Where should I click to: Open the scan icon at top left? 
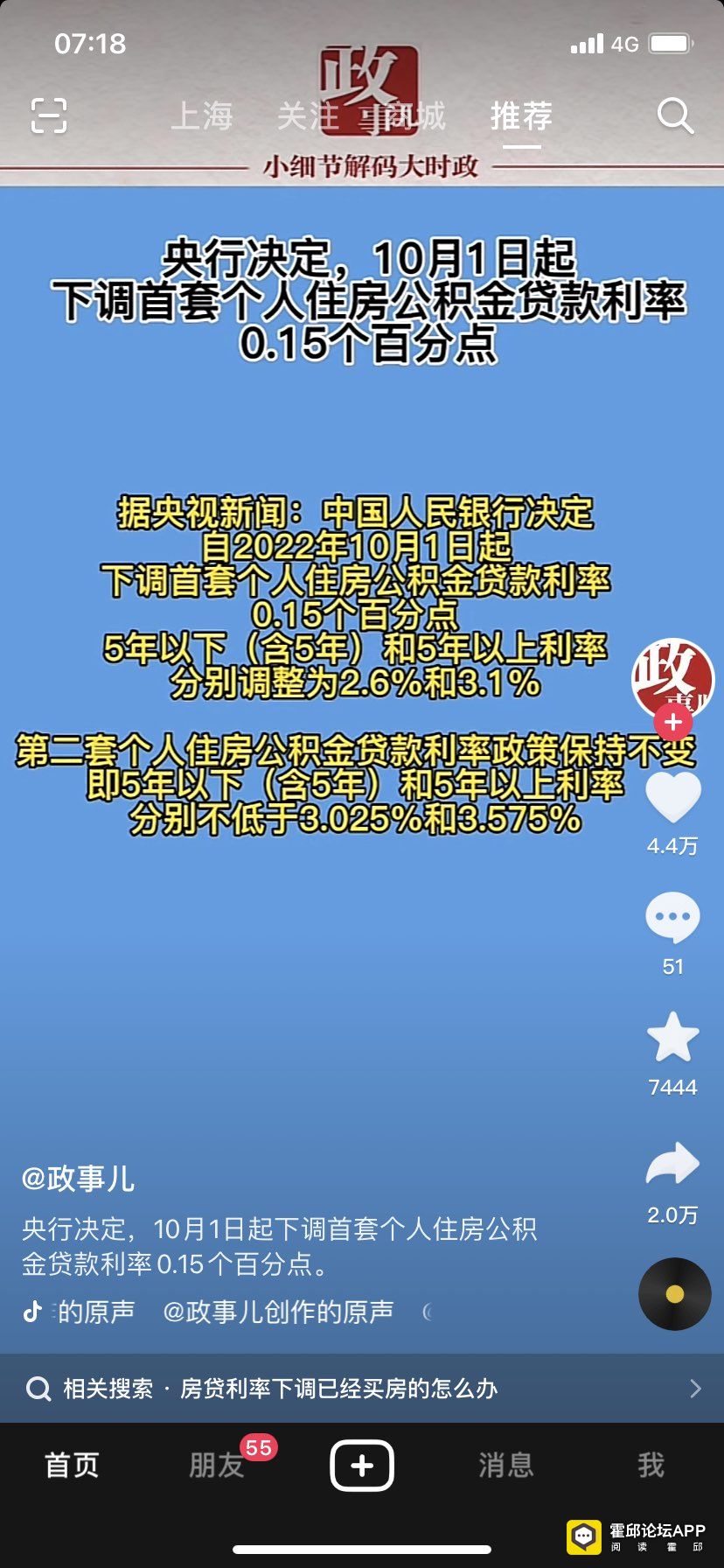(49, 115)
